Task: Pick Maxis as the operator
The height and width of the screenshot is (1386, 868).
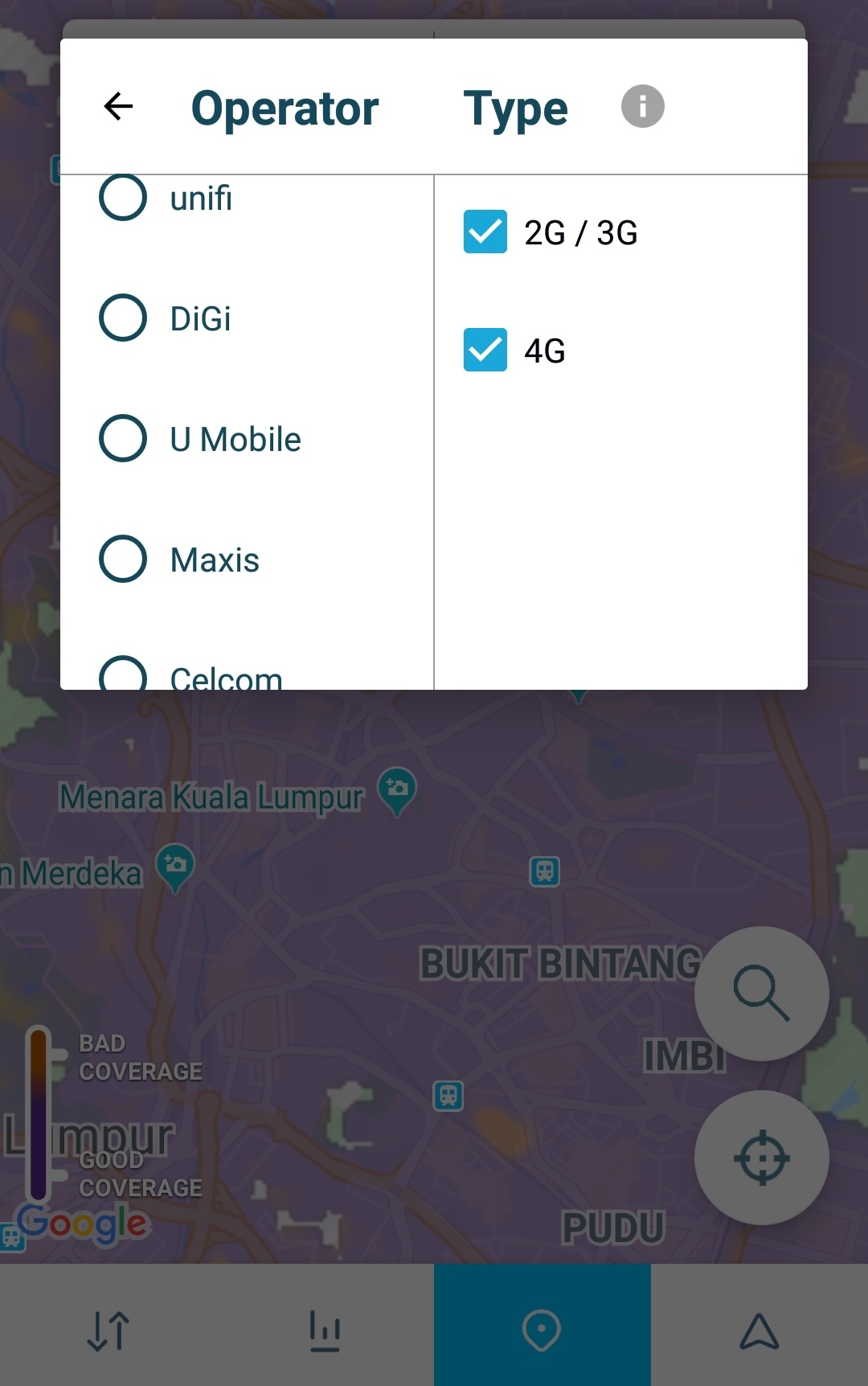Action: (x=123, y=559)
